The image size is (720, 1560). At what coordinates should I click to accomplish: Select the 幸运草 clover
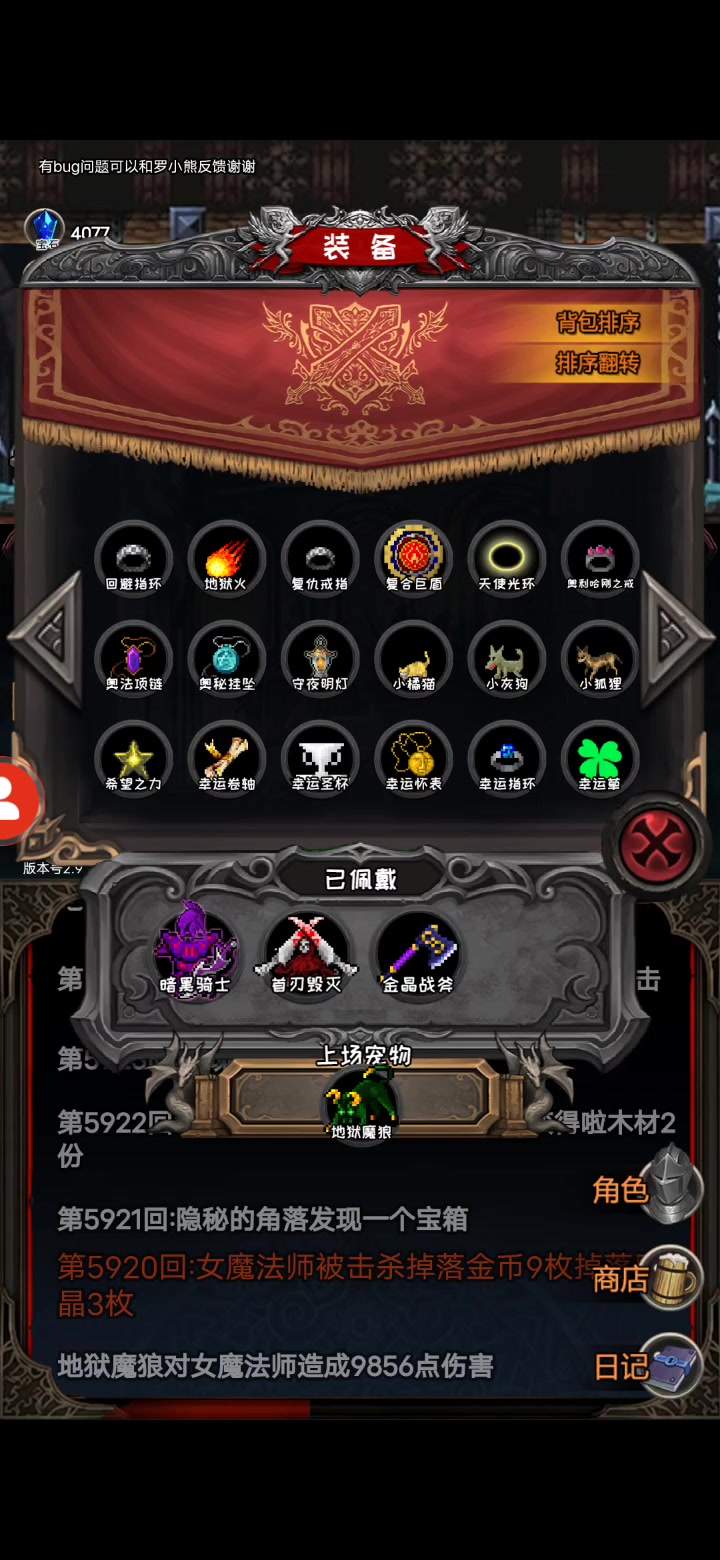(x=600, y=759)
